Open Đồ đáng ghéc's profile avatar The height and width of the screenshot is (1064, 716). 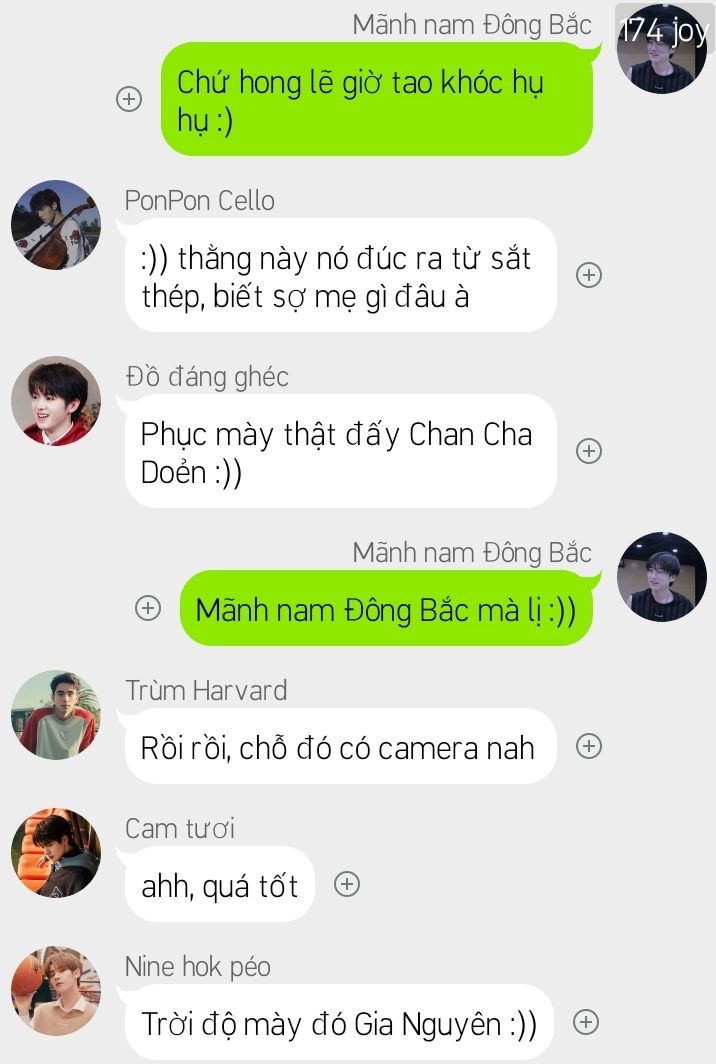(56, 401)
